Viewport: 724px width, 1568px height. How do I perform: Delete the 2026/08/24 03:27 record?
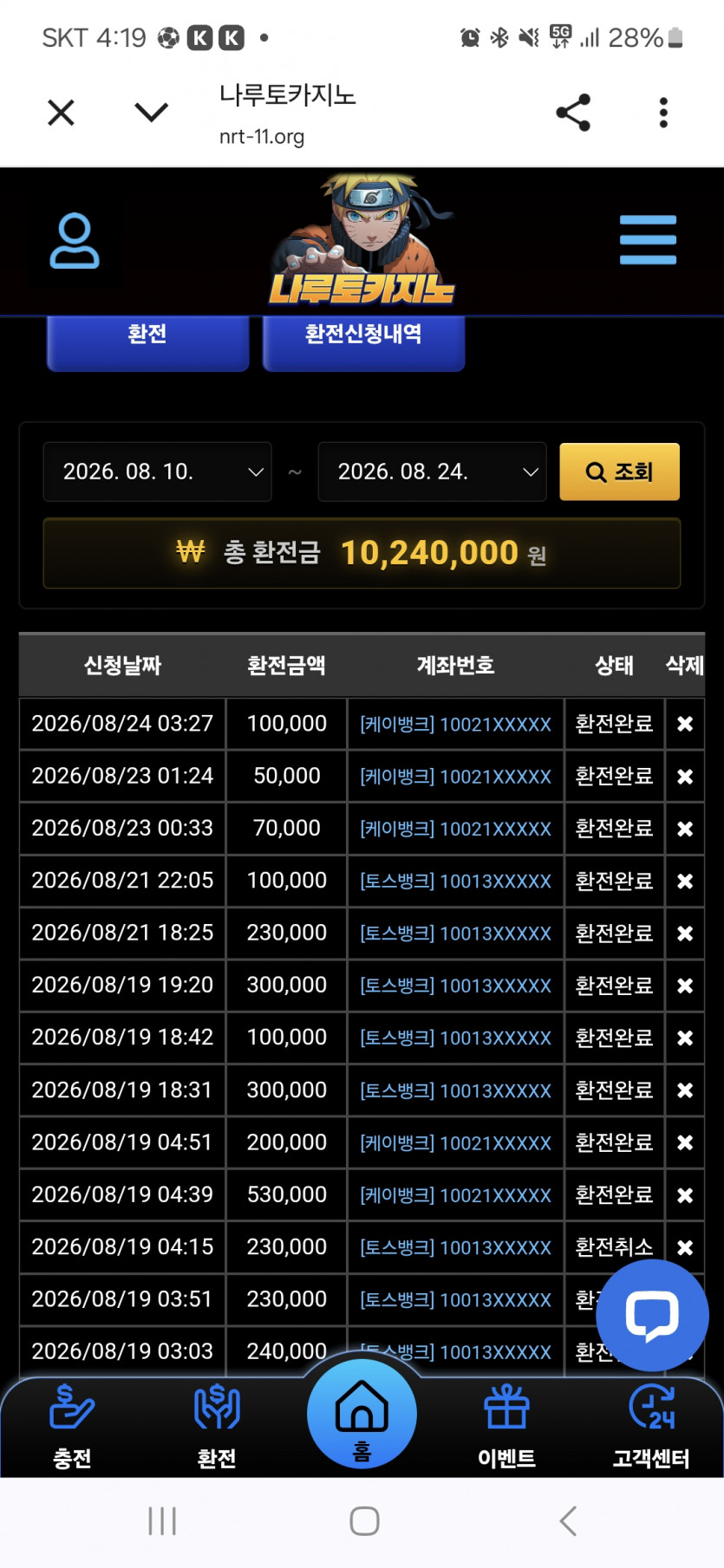[x=685, y=724]
